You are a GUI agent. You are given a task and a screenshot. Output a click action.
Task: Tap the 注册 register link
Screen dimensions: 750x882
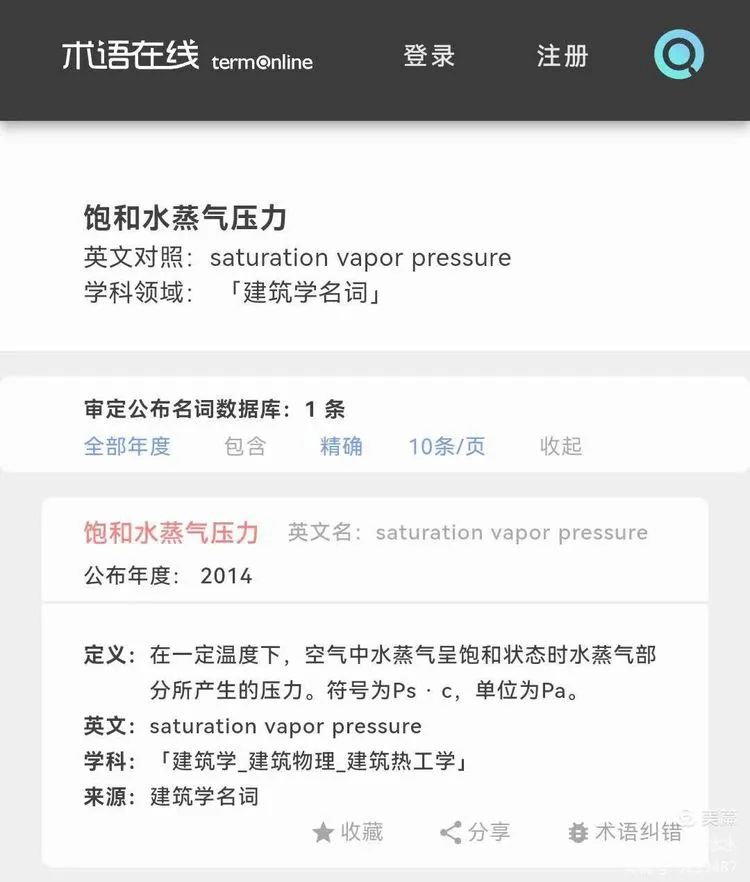point(562,56)
